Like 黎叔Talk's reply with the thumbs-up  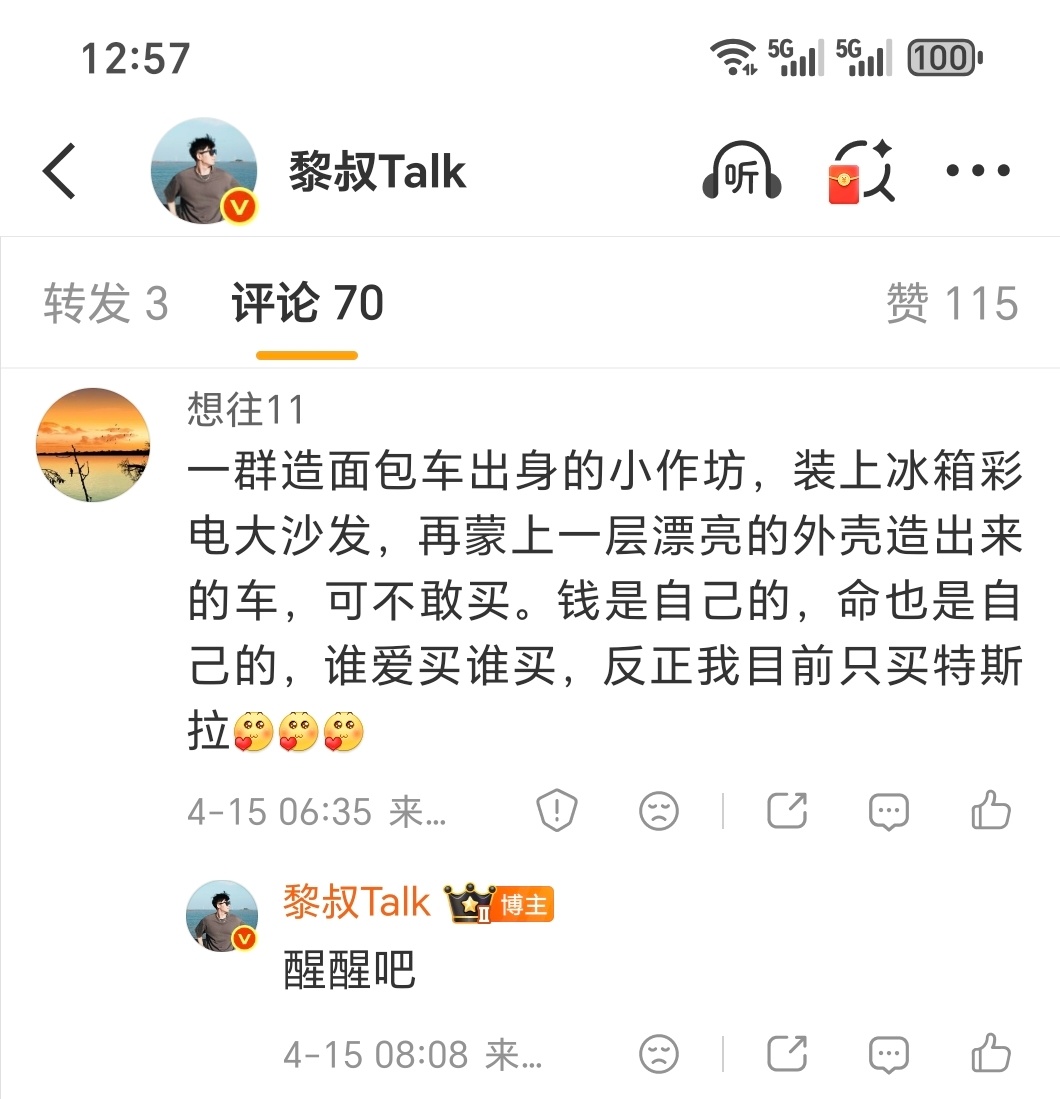990,1053
